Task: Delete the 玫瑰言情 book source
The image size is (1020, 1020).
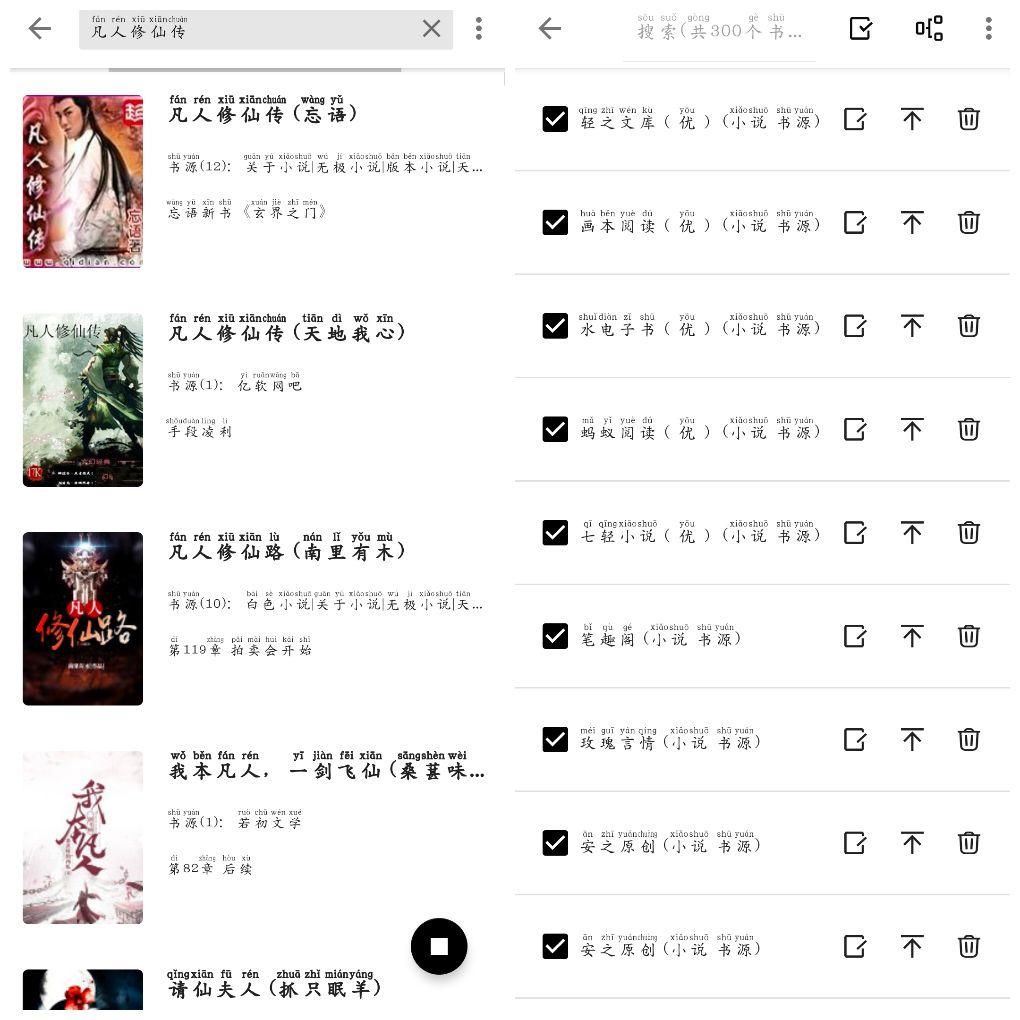Action: tap(968, 740)
